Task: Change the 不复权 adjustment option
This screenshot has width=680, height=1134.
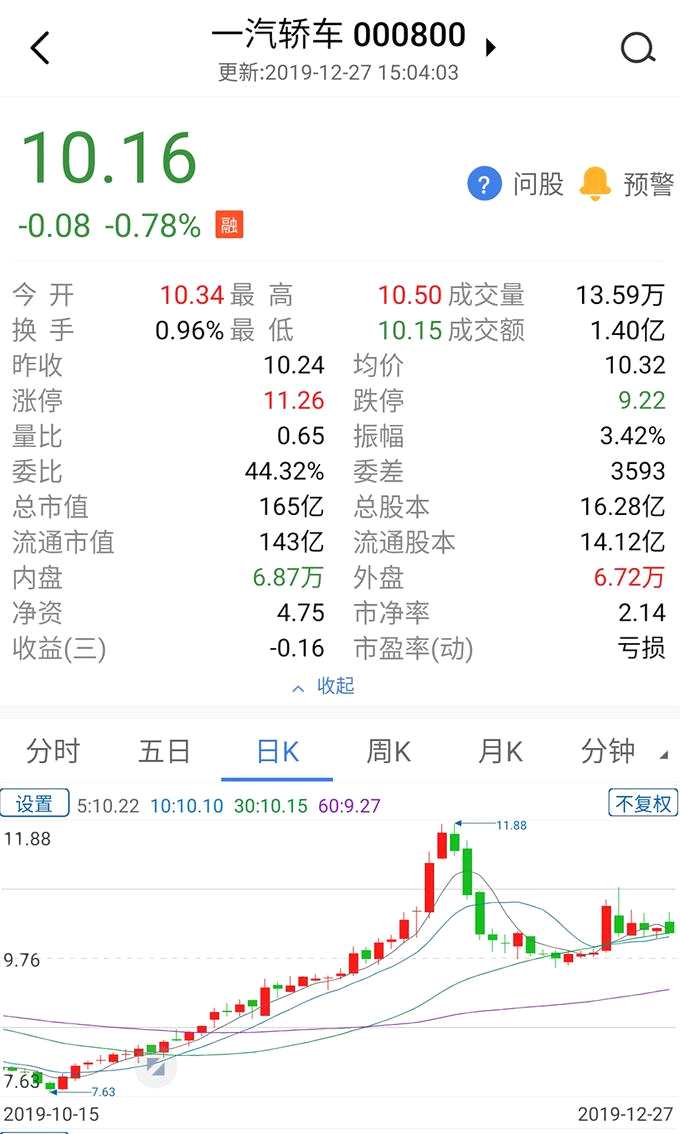Action: point(643,804)
